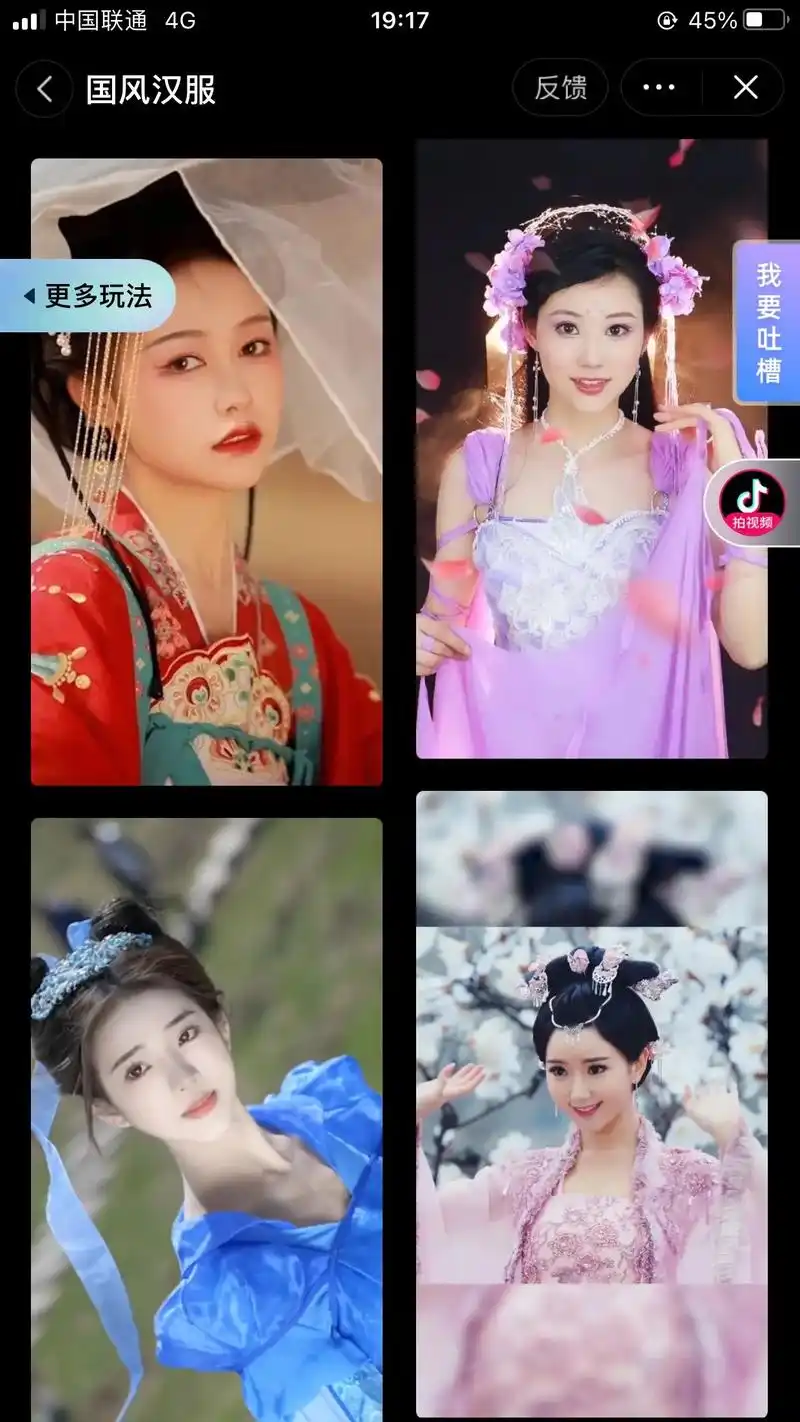Image resolution: width=800 pixels, height=1422 pixels.
Task: Select the red Hanfu bride template
Action: pyautogui.click(x=206, y=470)
